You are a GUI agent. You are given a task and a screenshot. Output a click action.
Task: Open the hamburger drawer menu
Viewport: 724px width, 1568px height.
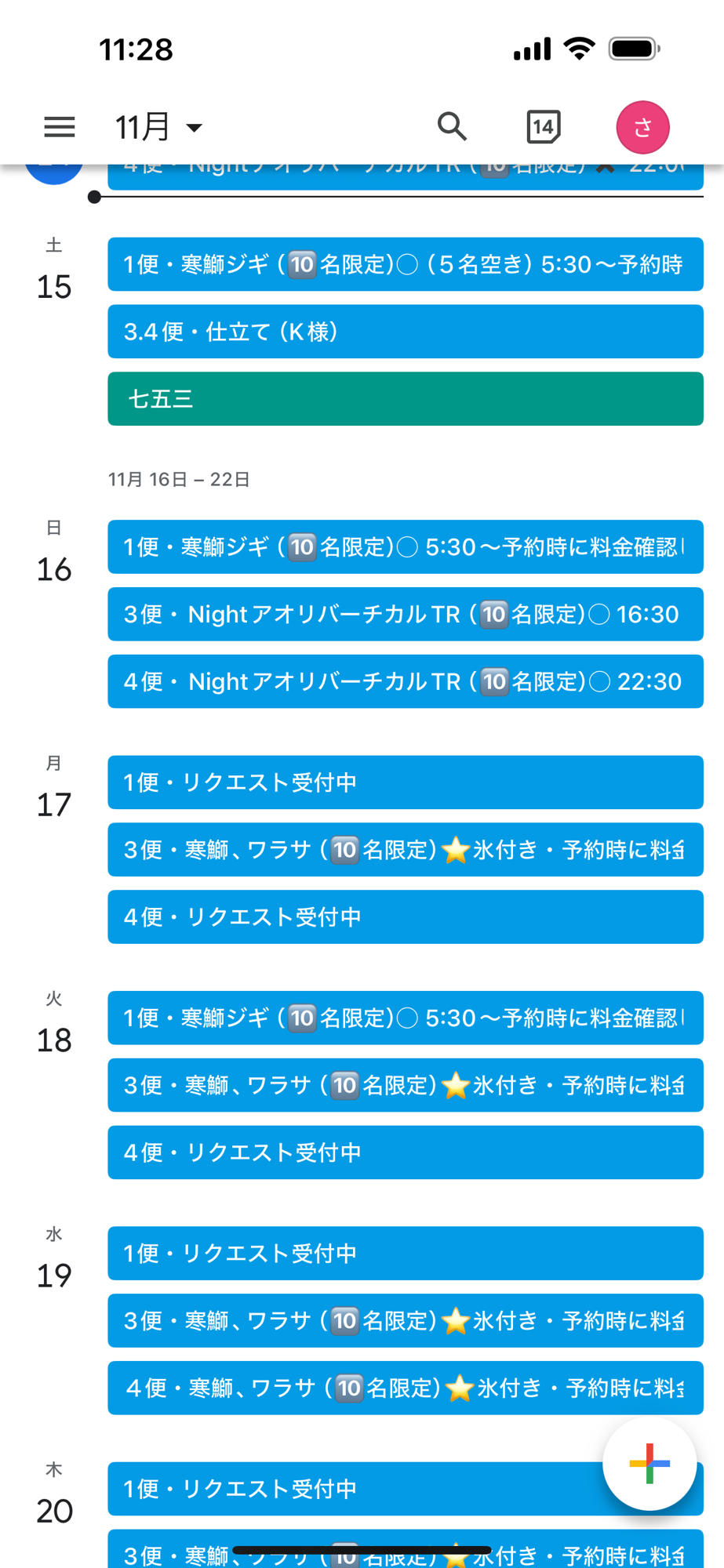pos(60,127)
